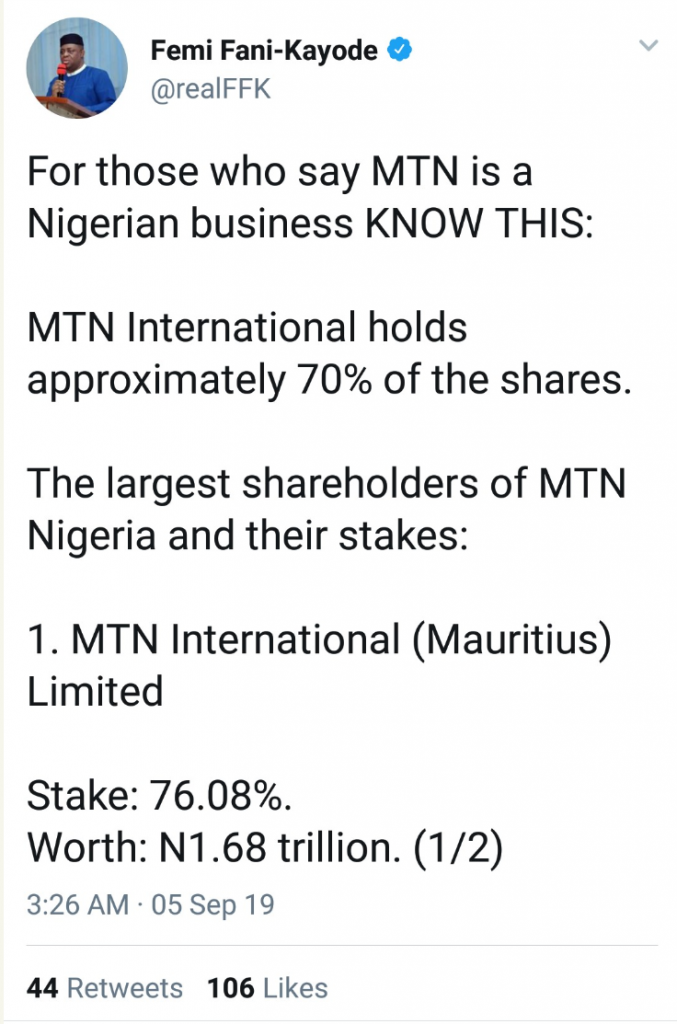Screen dimensions: 677x1024
Task: Show the 106 Likes list
Action: coord(267,988)
